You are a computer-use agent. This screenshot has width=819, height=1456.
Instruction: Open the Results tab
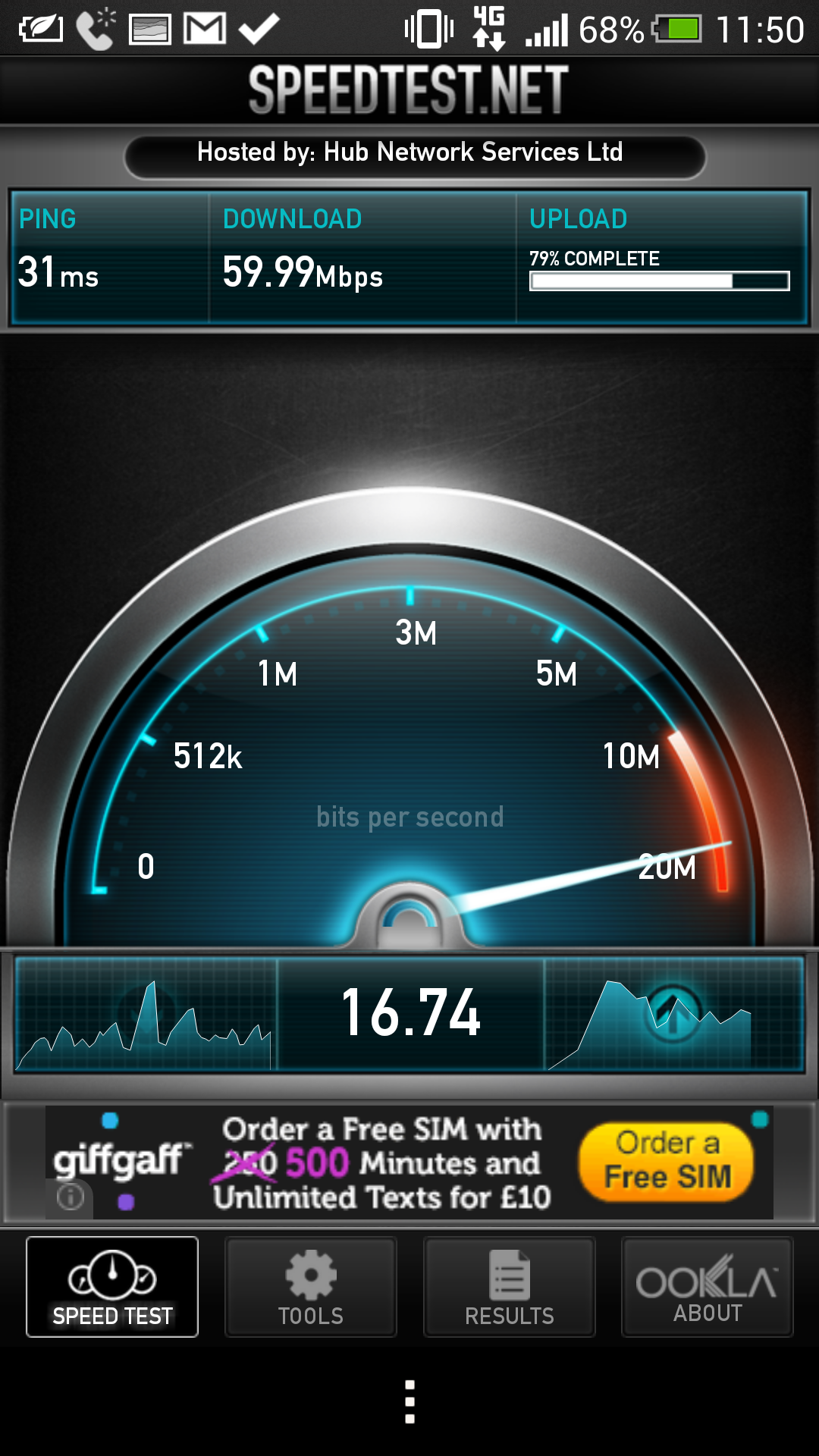tap(510, 1286)
